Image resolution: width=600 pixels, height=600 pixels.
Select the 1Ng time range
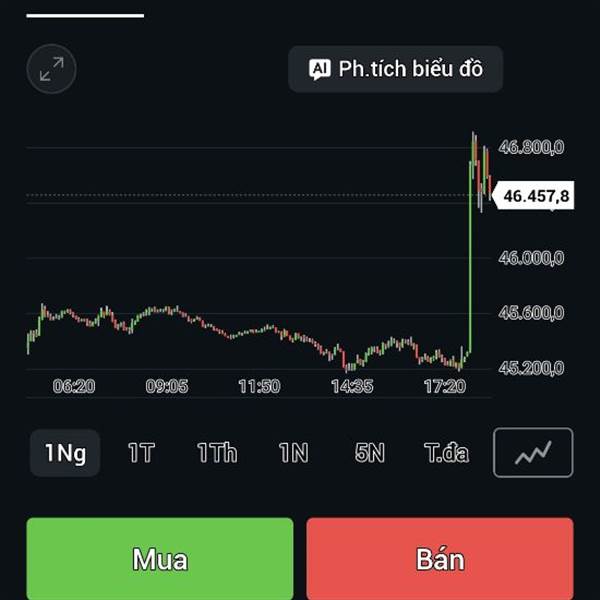[65, 453]
